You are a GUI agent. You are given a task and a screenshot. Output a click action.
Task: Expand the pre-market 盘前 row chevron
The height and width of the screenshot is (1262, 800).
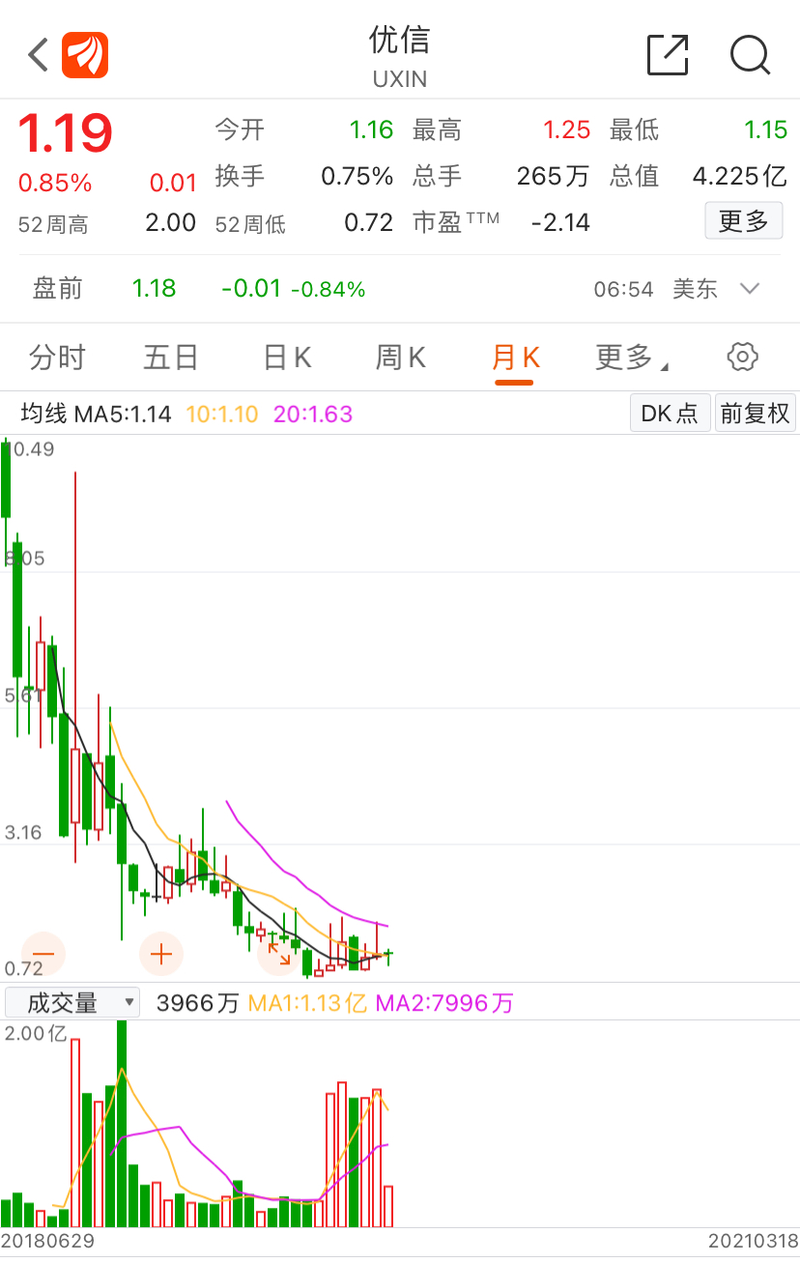750,289
